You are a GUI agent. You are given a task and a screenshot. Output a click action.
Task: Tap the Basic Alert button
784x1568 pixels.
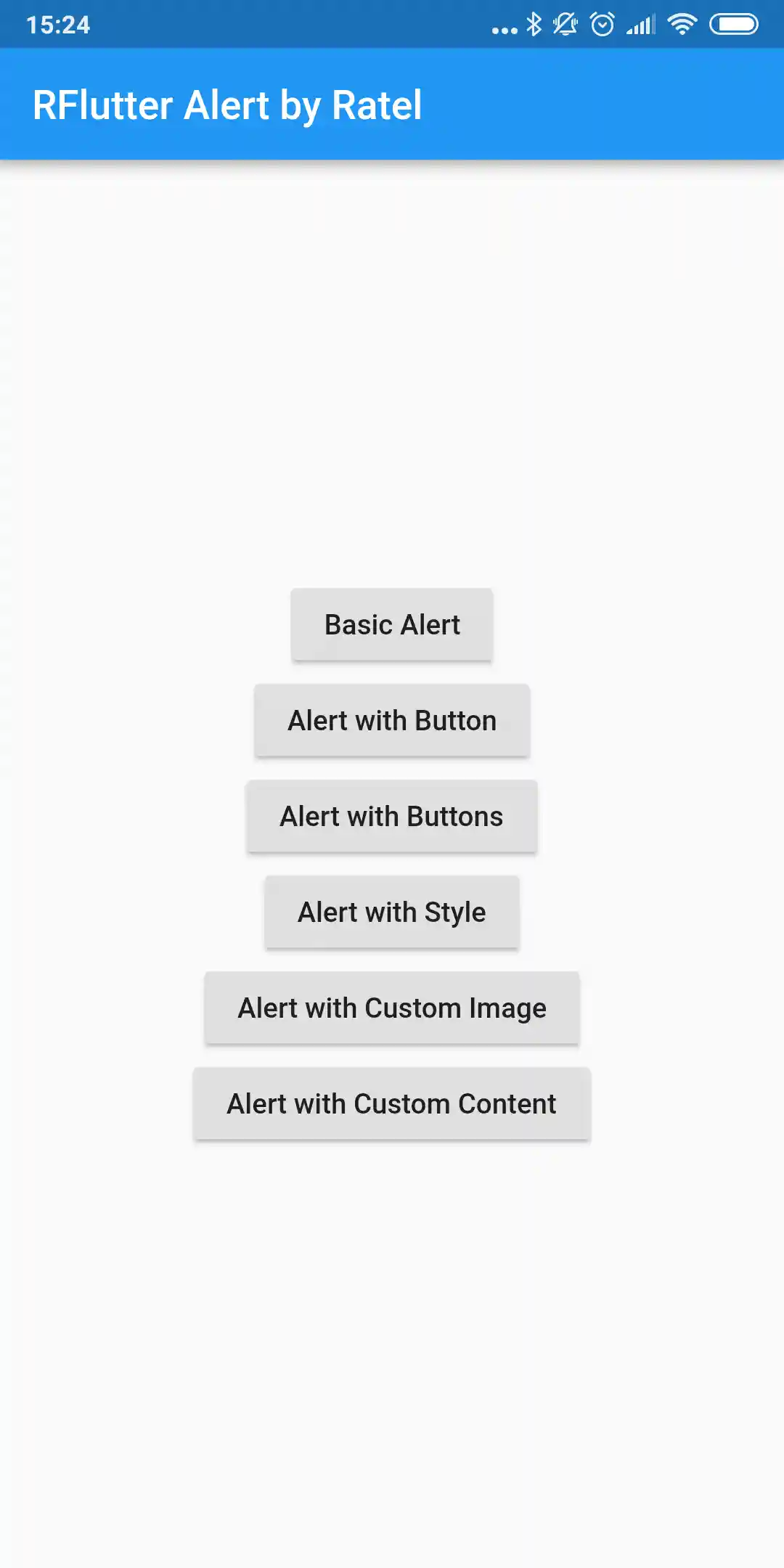[x=392, y=625]
